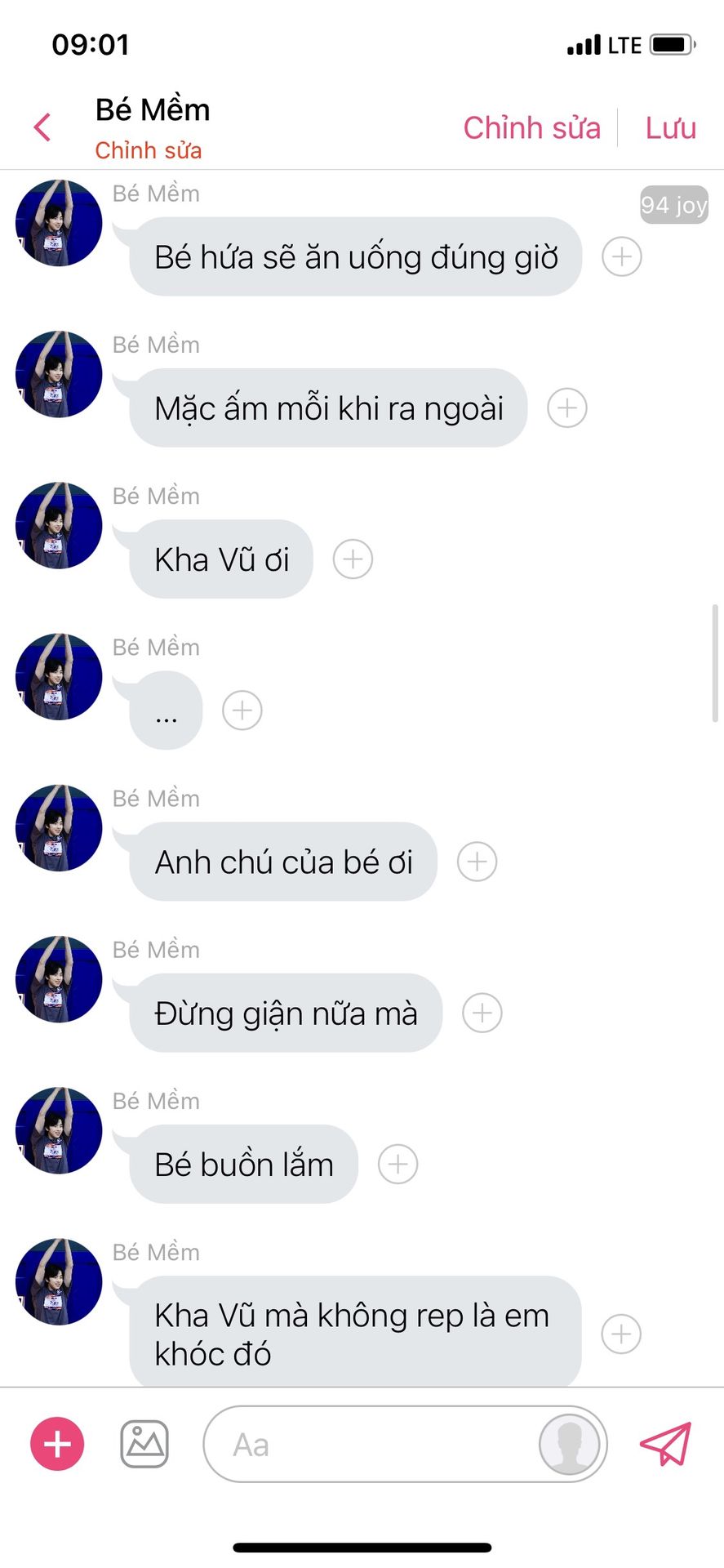Image resolution: width=724 pixels, height=1568 pixels.
Task: Tap plus next to 'Kha Vũ mà không rep'
Action: point(621,1334)
